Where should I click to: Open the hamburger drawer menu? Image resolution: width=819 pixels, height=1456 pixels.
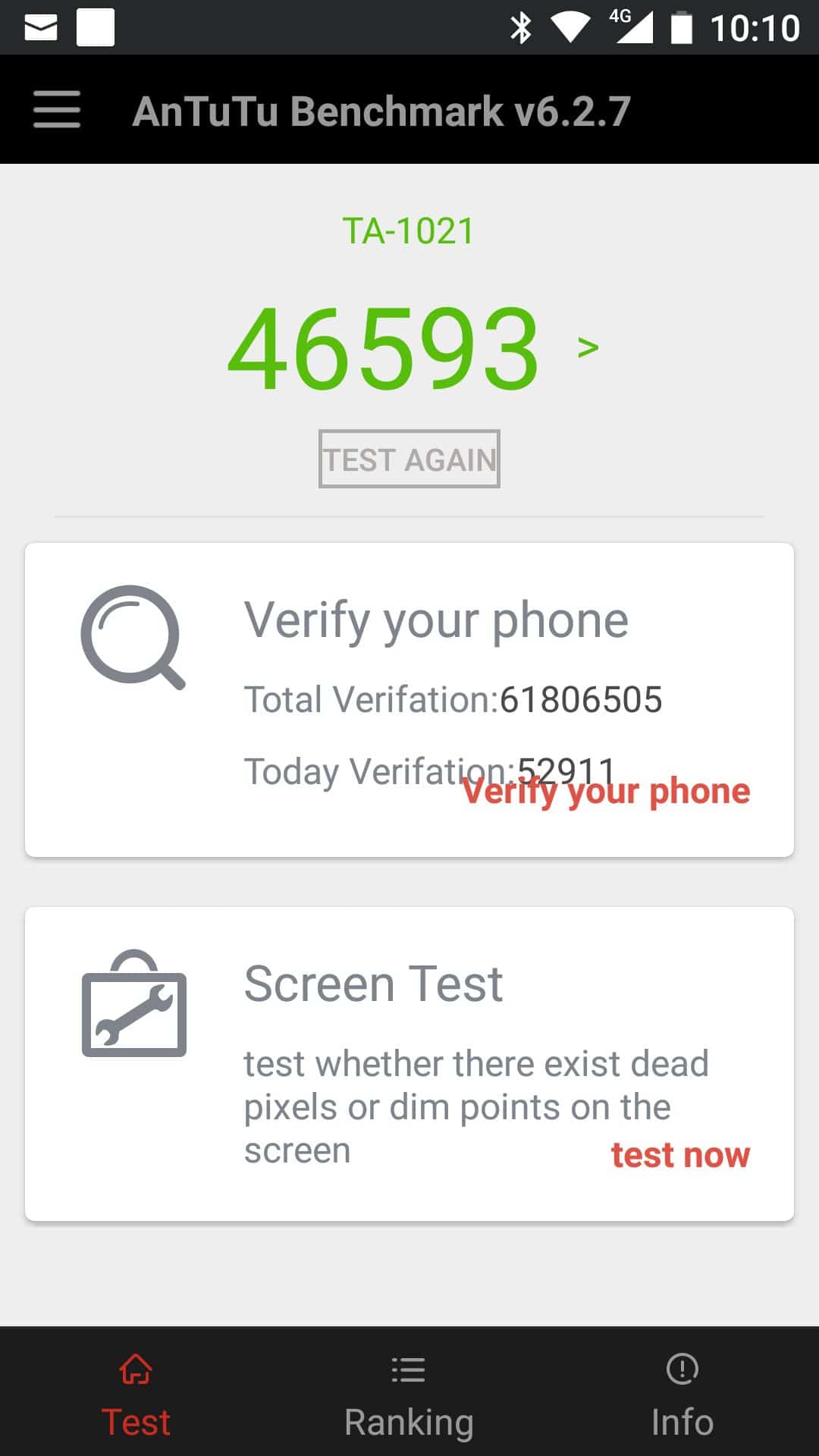click(57, 110)
